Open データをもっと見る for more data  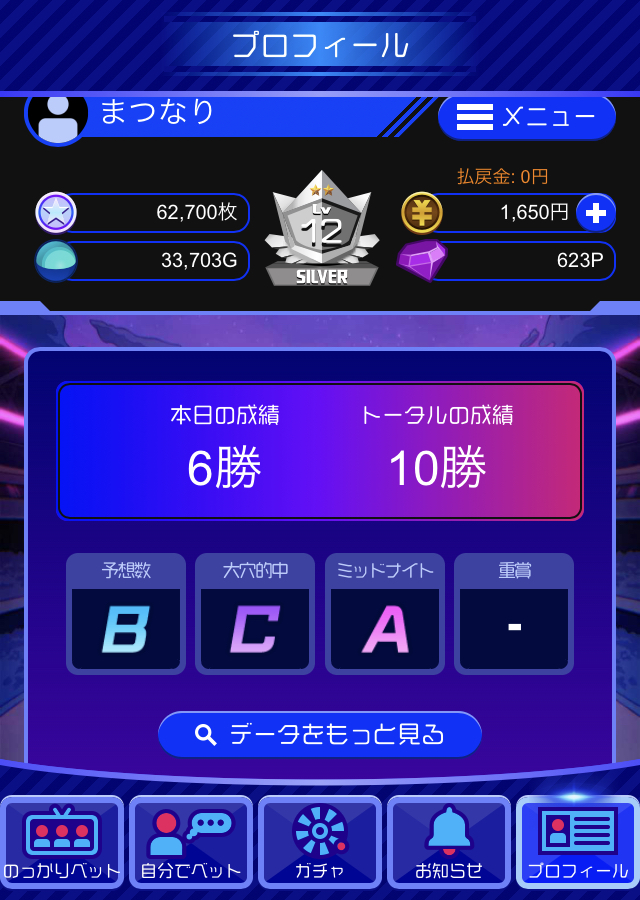pyautogui.click(x=320, y=735)
